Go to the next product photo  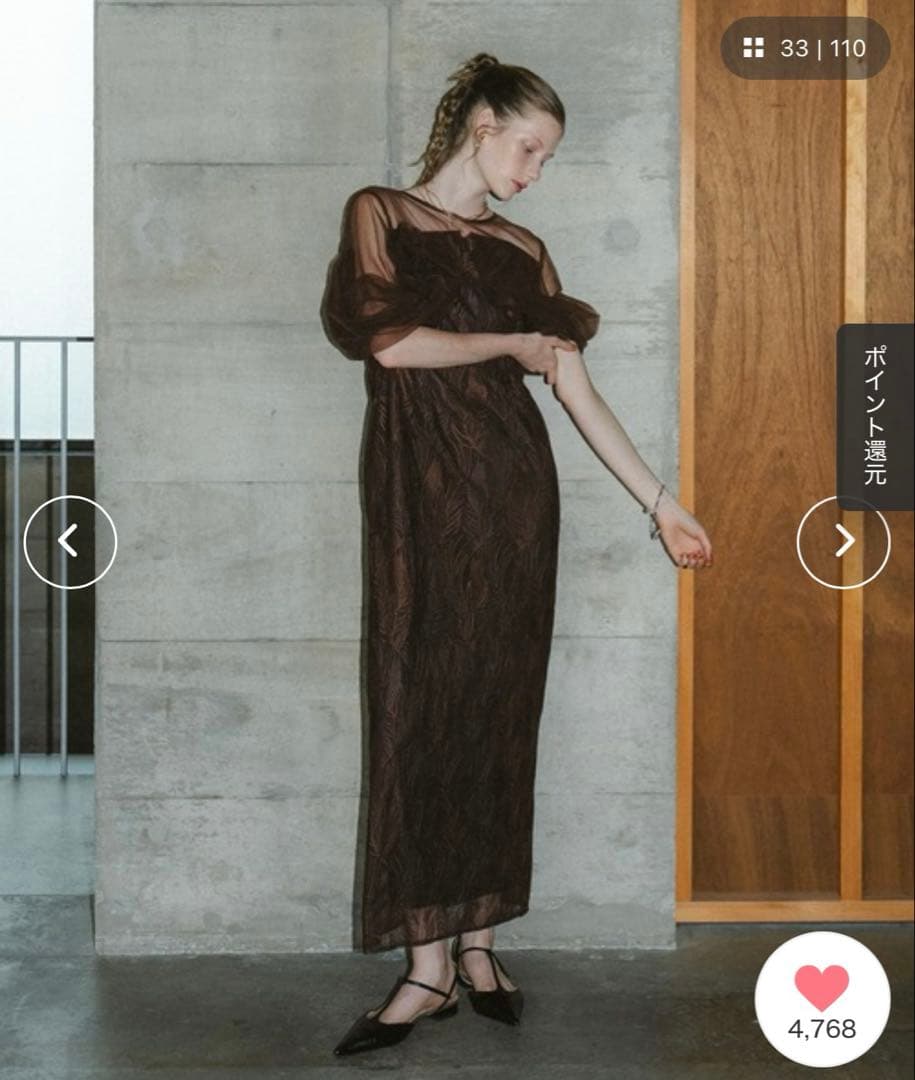(843, 542)
